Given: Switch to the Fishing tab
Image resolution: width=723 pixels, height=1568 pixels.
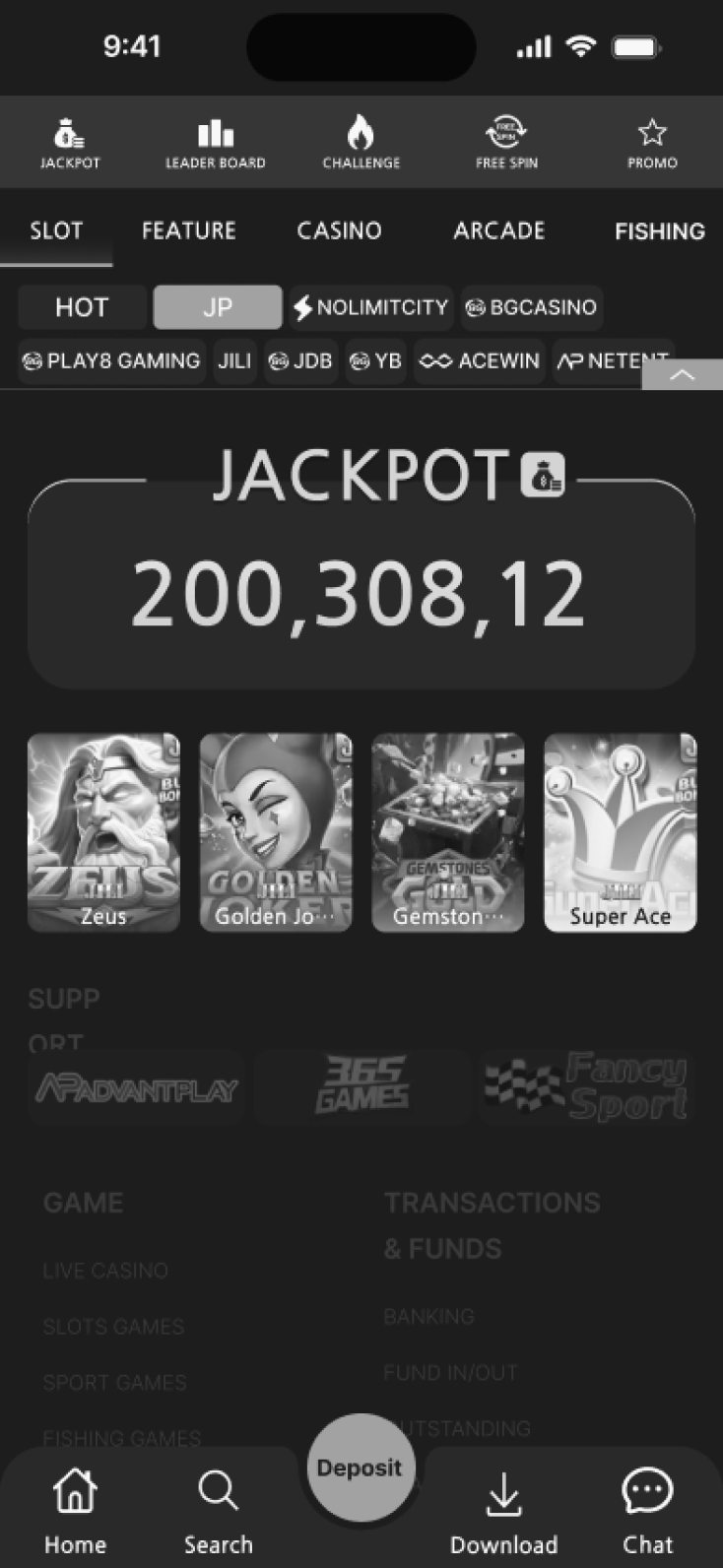Looking at the screenshot, I should pyautogui.click(x=659, y=230).
